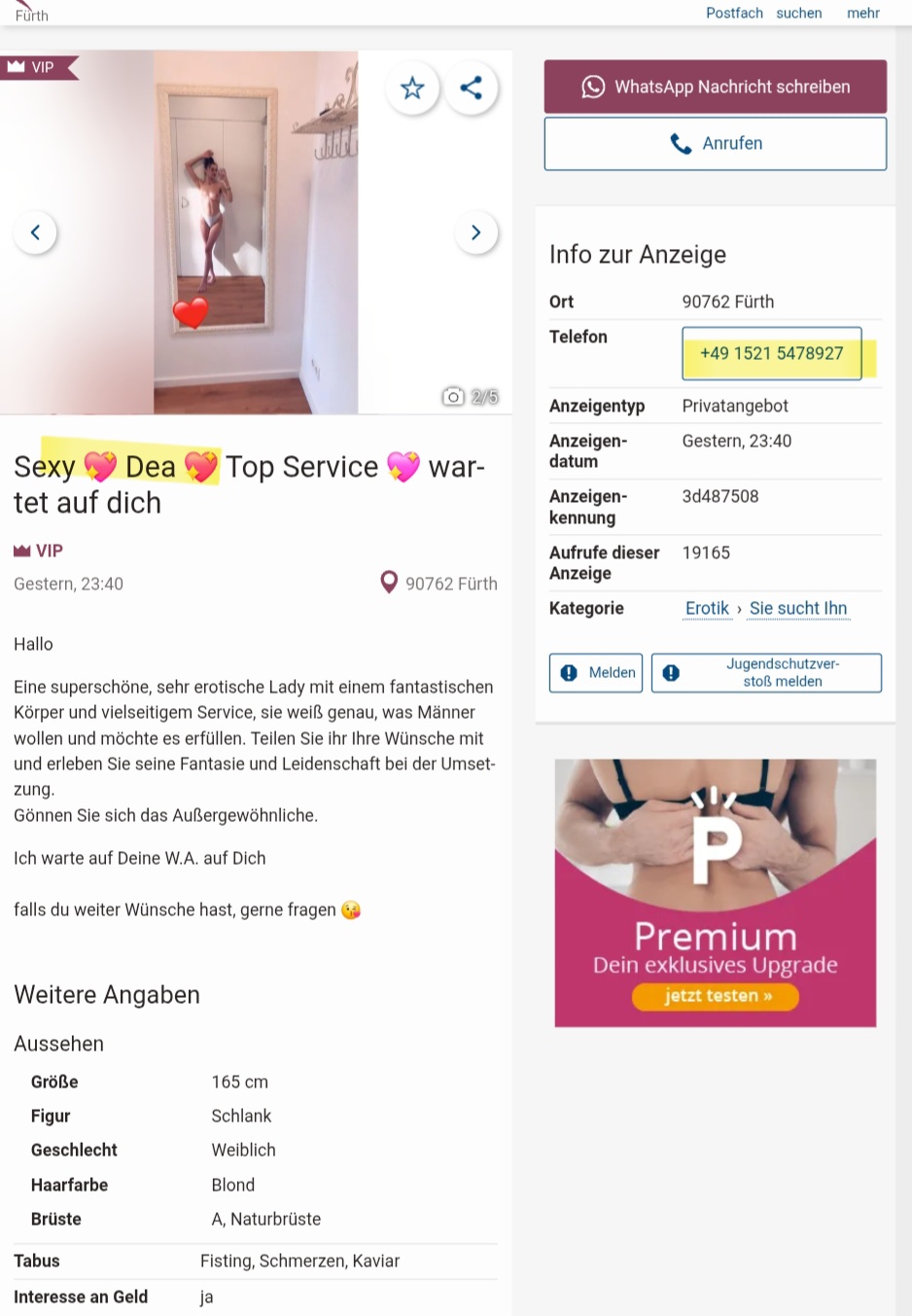
Task: Open the mehr menu
Action: coord(863,13)
